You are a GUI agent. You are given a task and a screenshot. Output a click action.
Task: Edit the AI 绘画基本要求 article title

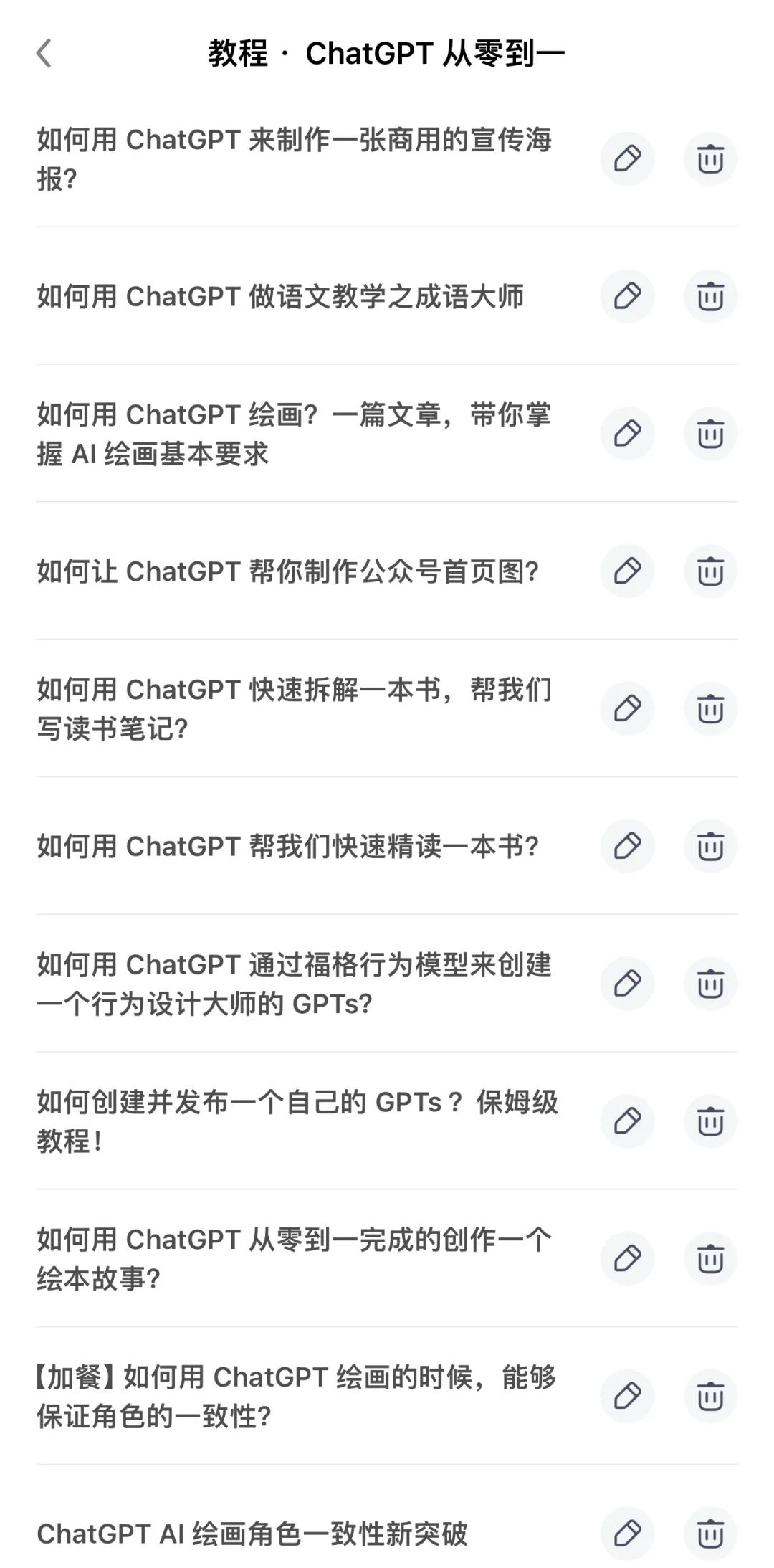[627, 434]
